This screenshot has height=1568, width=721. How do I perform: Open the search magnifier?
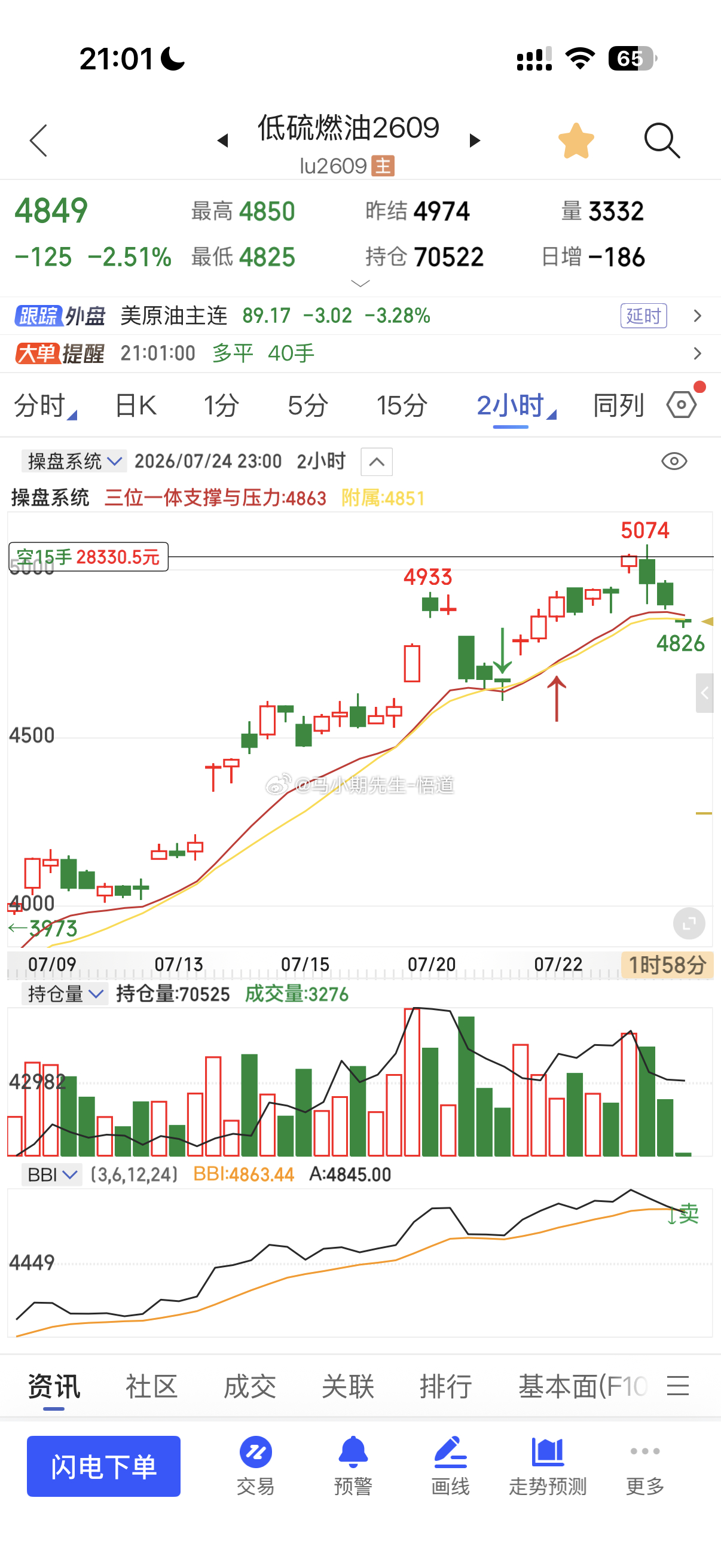click(x=662, y=141)
